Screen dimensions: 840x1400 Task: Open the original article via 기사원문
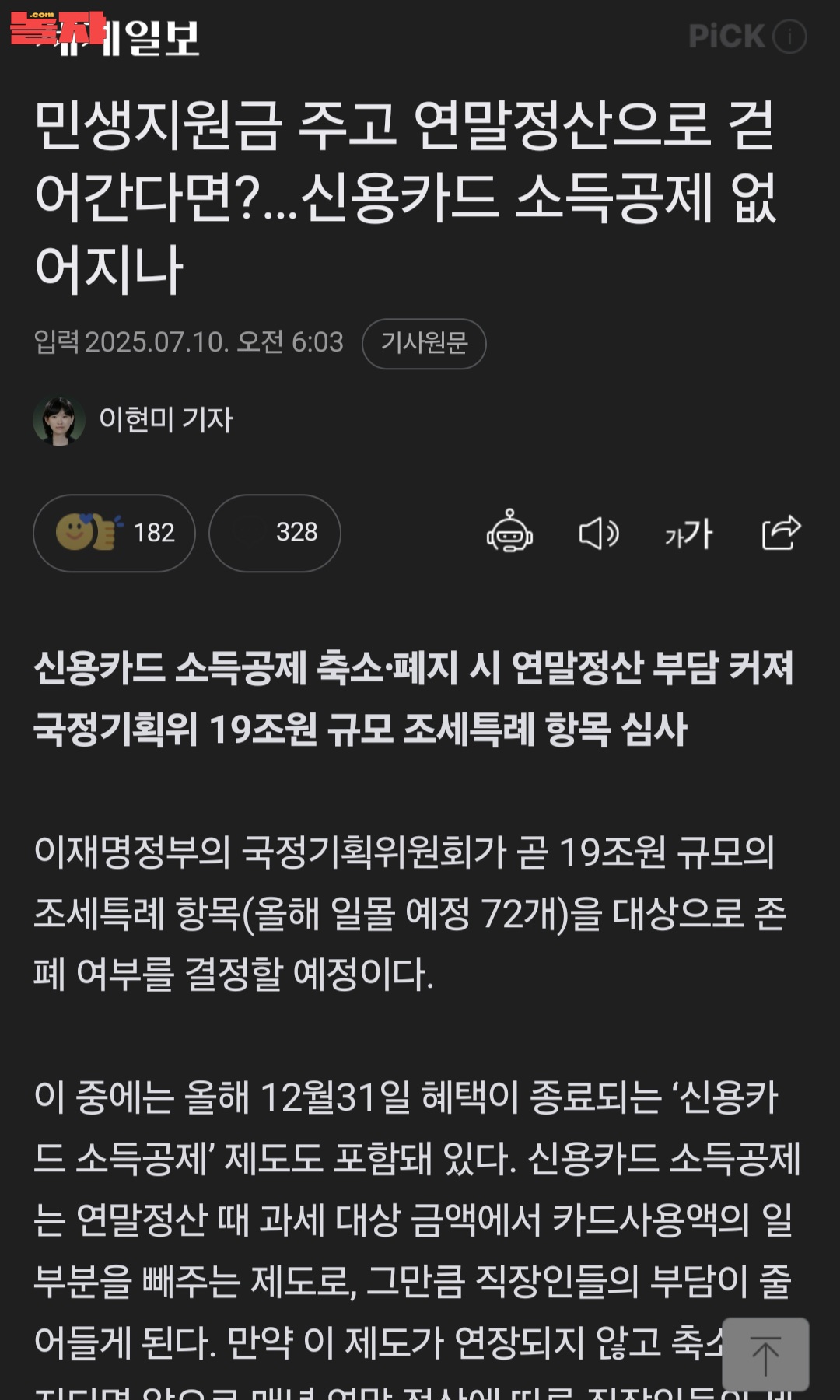click(x=424, y=343)
